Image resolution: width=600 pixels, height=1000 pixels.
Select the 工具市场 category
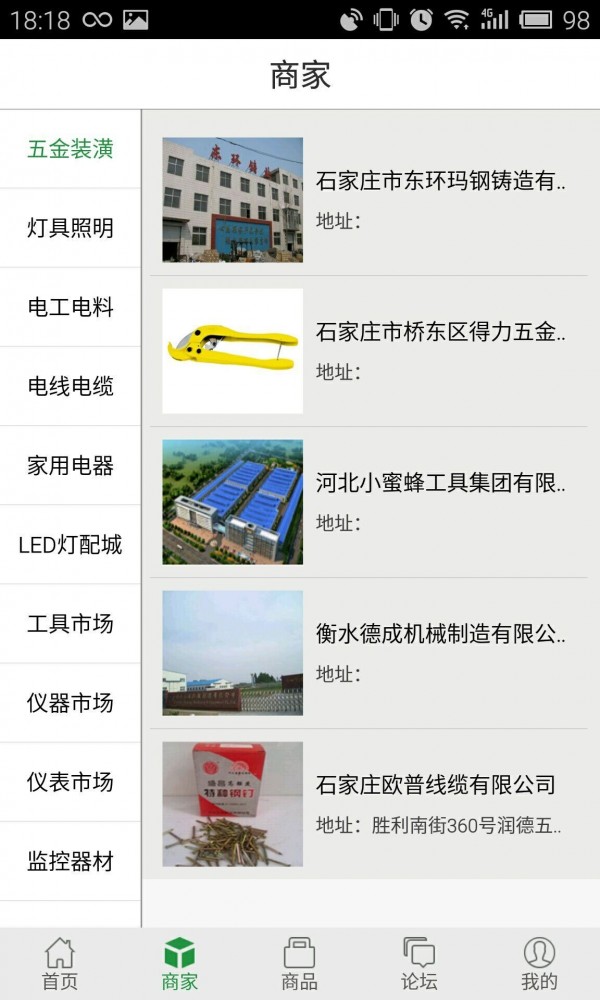(x=70, y=624)
